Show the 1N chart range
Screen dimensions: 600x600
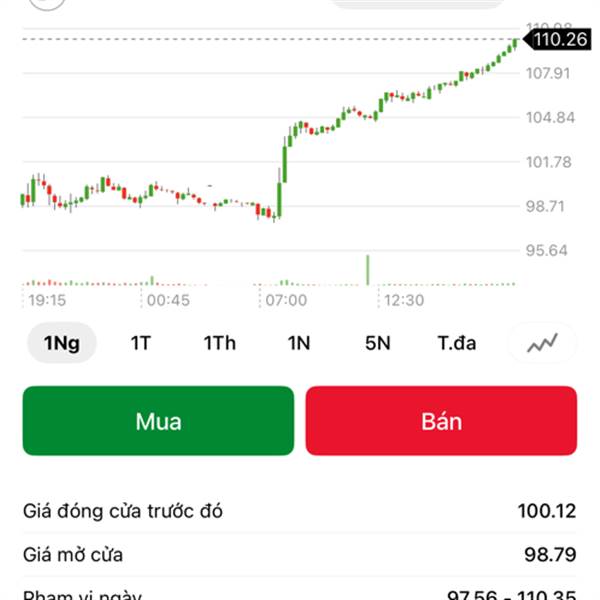pos(299,343)
